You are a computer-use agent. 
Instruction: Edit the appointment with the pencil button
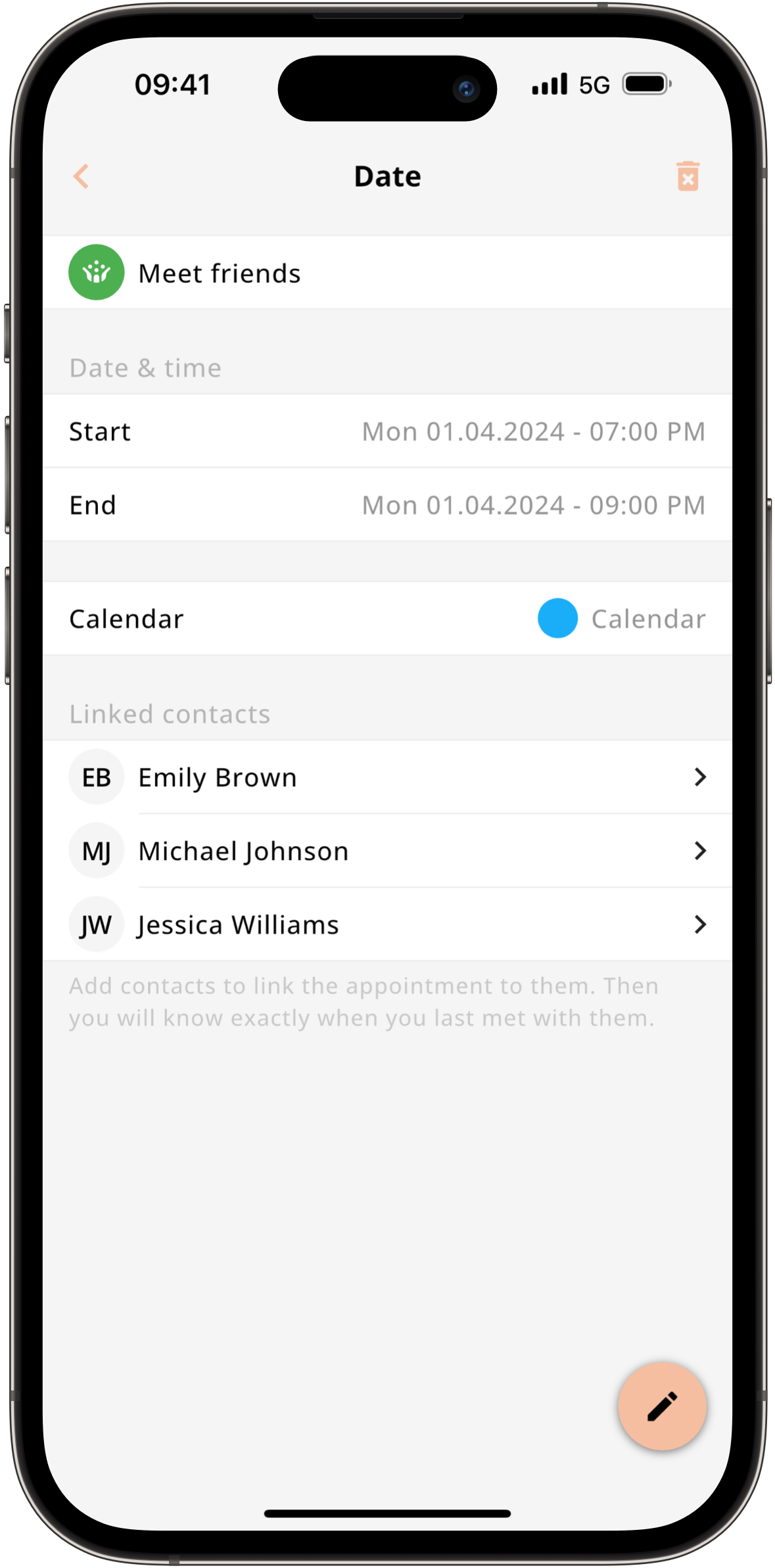pos(662,1406)
